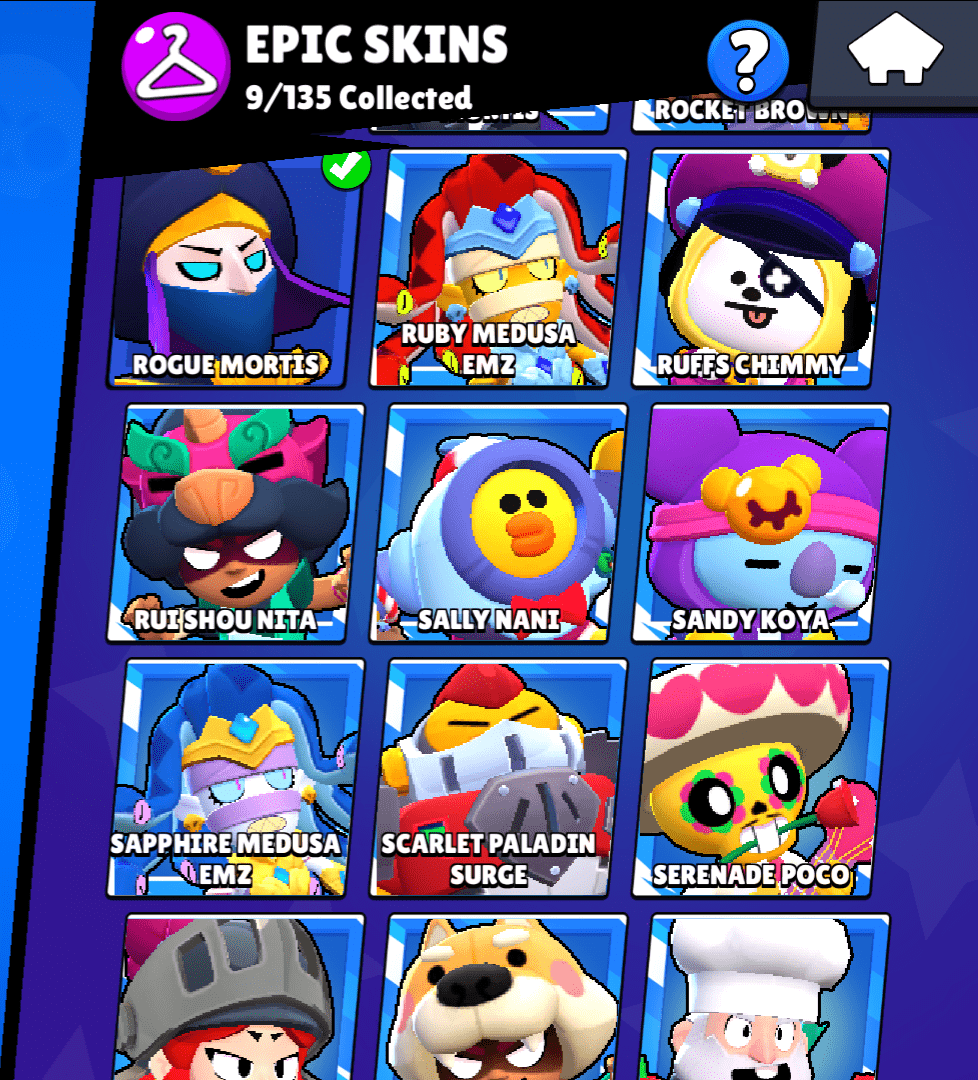Open the Ruby Medusa Emz skin
Viewport: 978px width, 1080px height.
click(497, 268)
